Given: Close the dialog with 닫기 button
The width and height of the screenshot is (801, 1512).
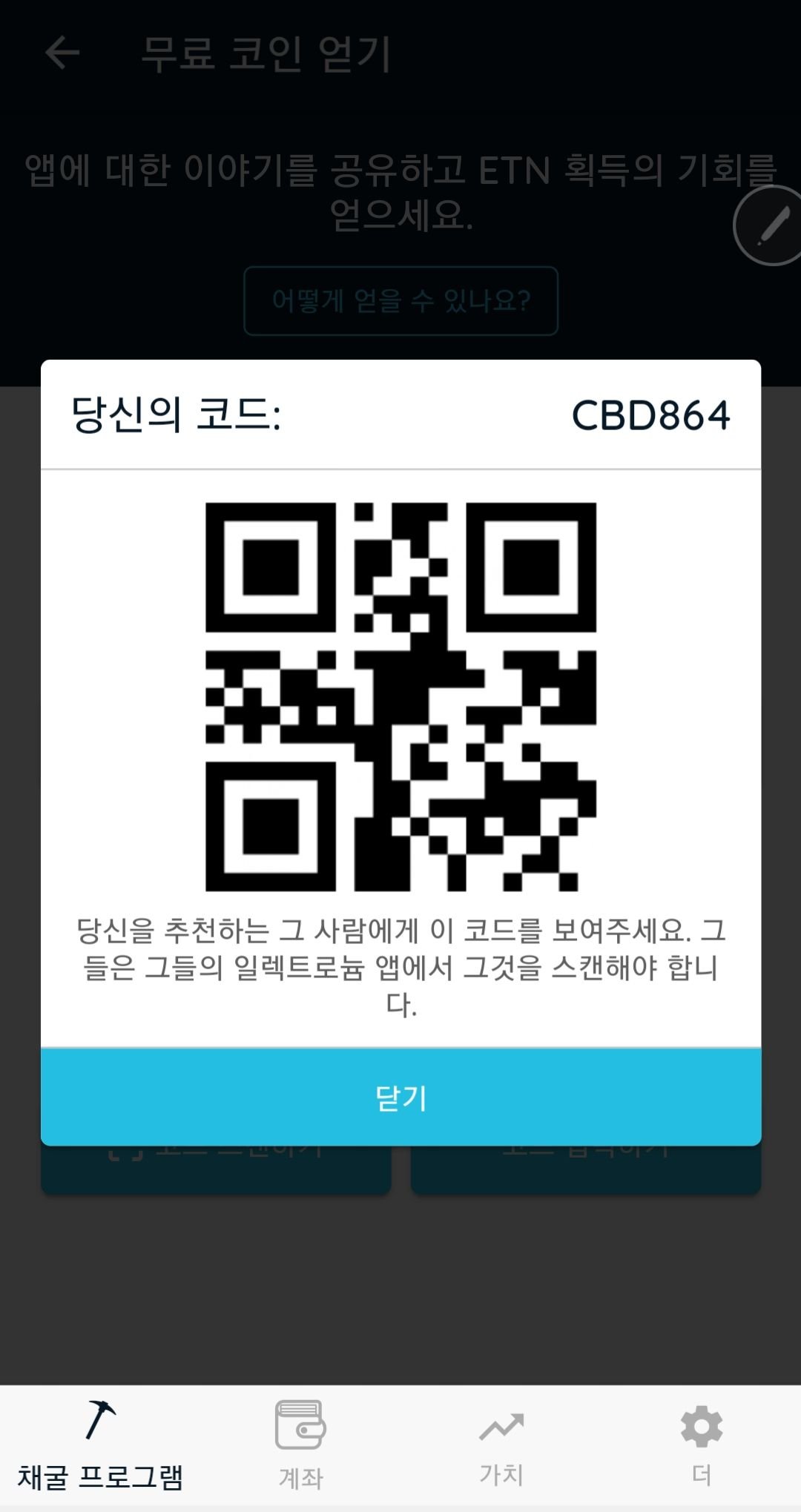Looking at the screenshot, I should [400, 1097].
